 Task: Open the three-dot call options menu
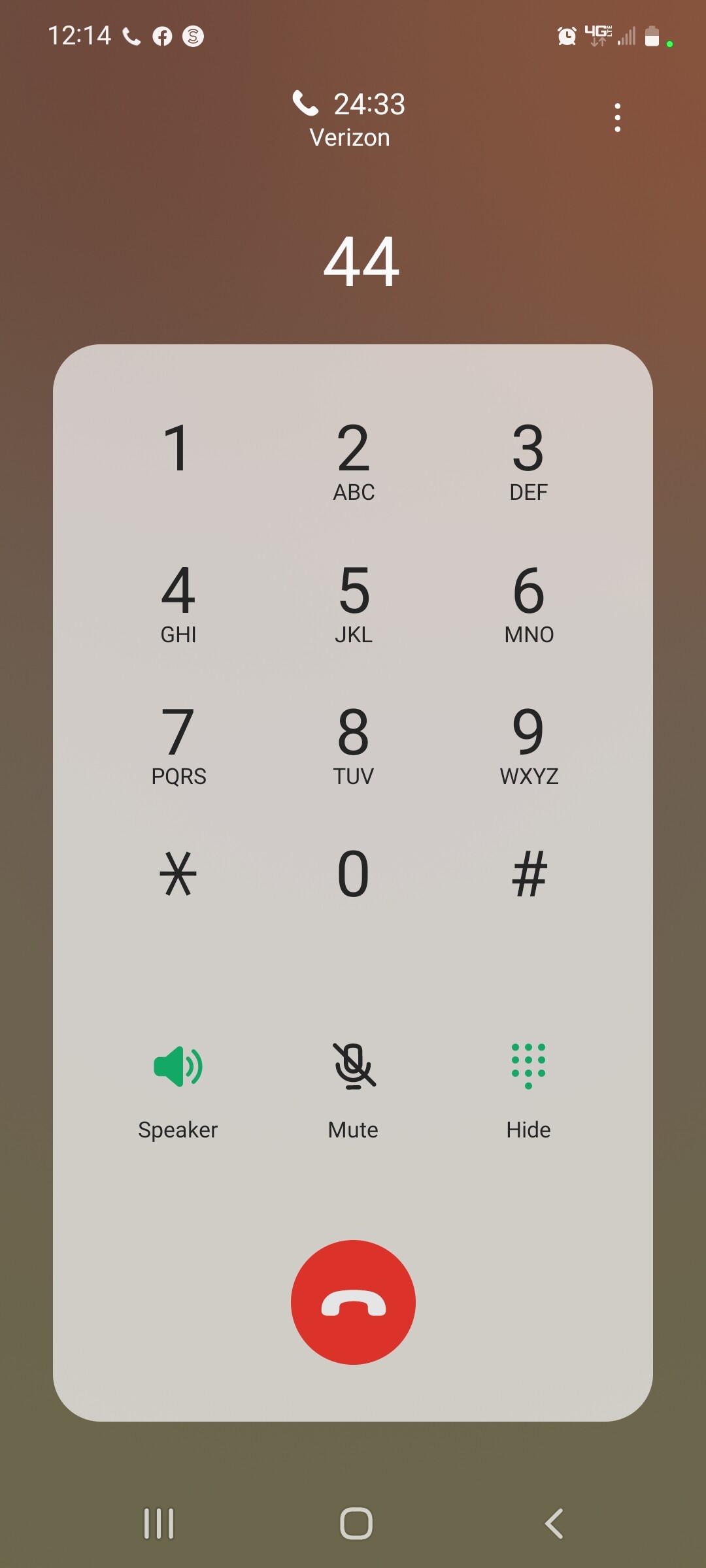(x=617, y=118)
